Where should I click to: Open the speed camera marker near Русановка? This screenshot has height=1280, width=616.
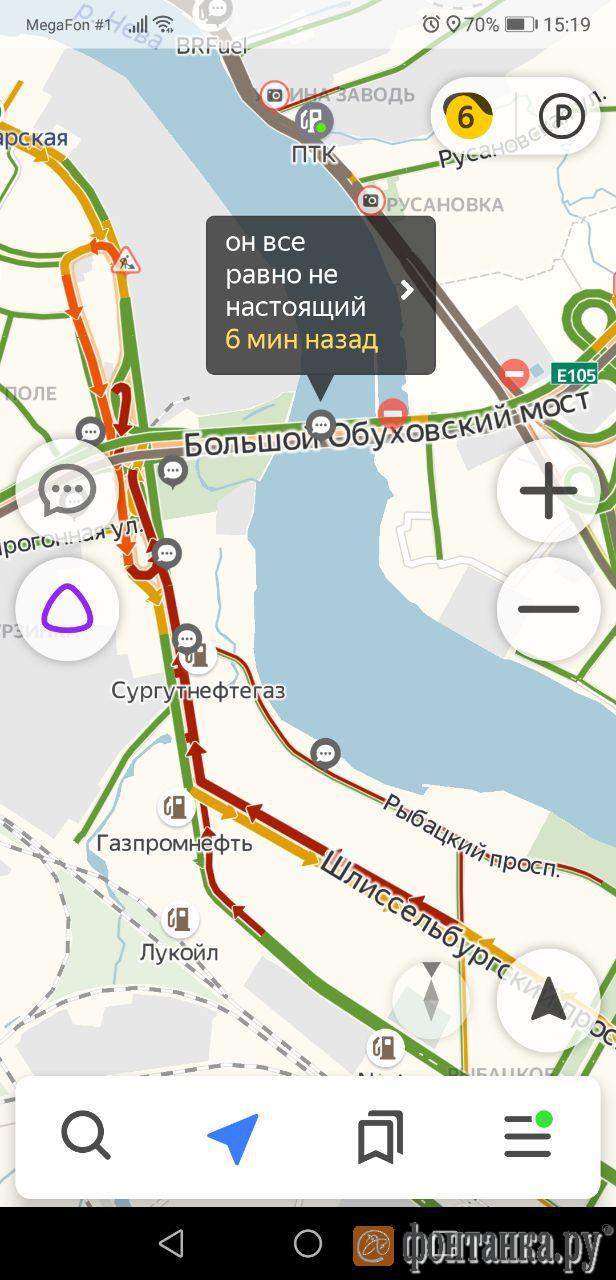click(x=371, y=200)
